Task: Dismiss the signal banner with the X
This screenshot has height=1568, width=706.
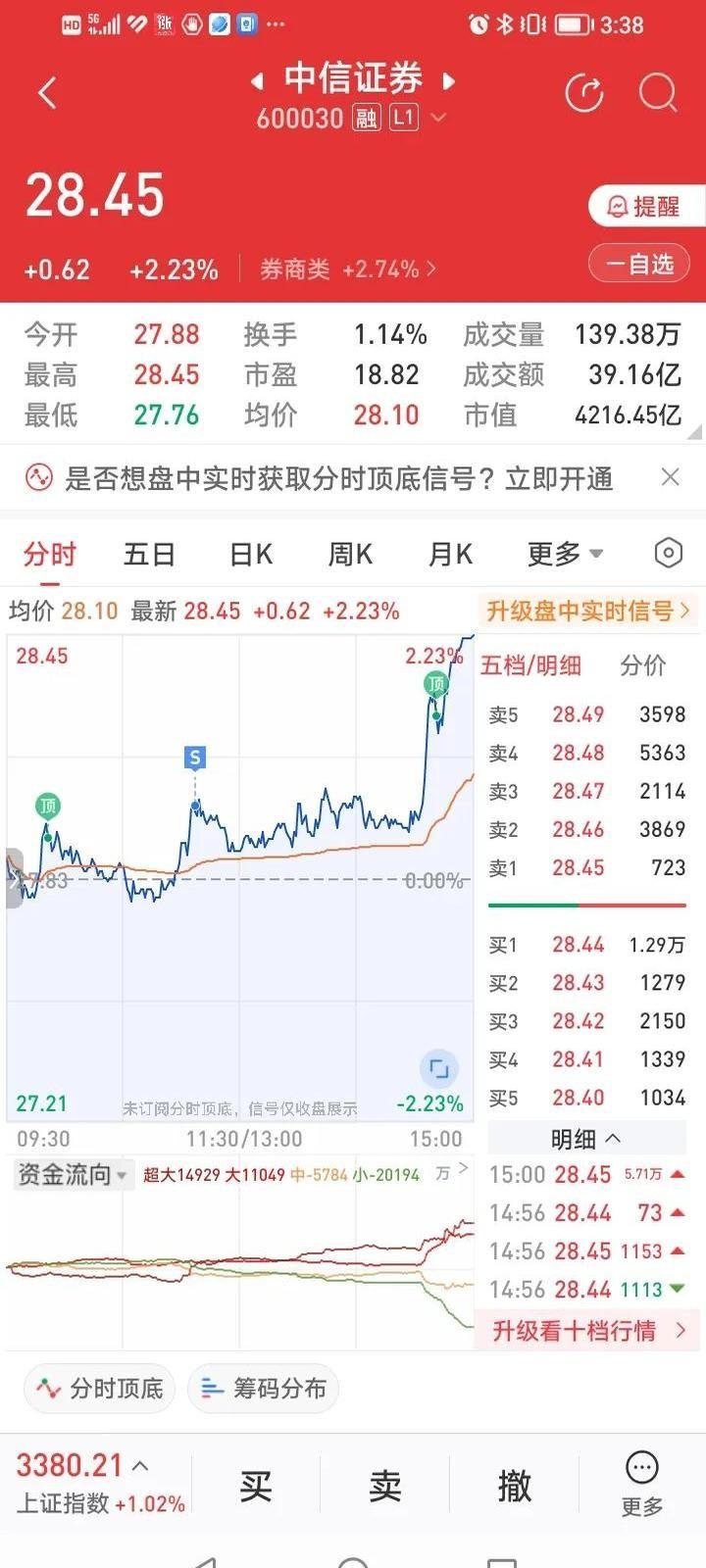Action: pos(671,477)
